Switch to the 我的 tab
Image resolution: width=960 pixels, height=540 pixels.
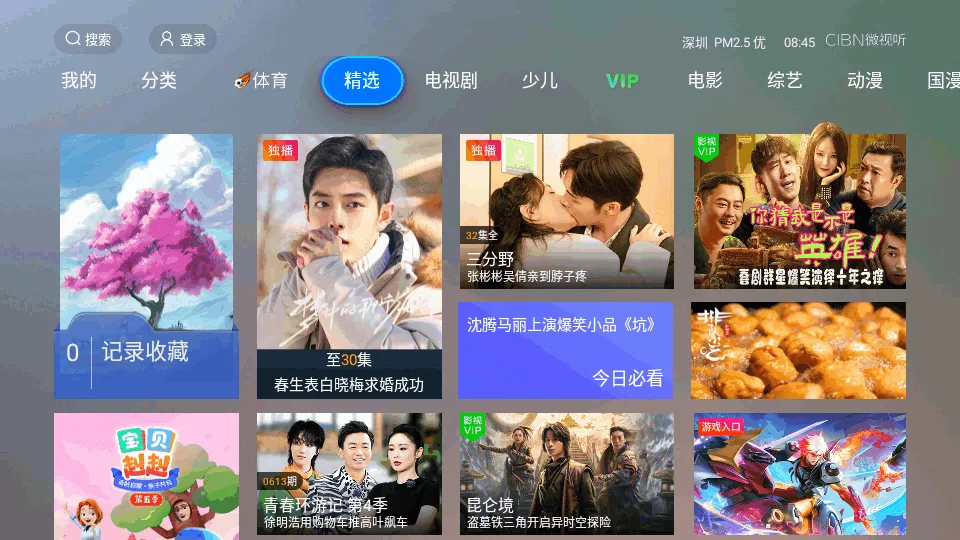click(x=79, y=81)
